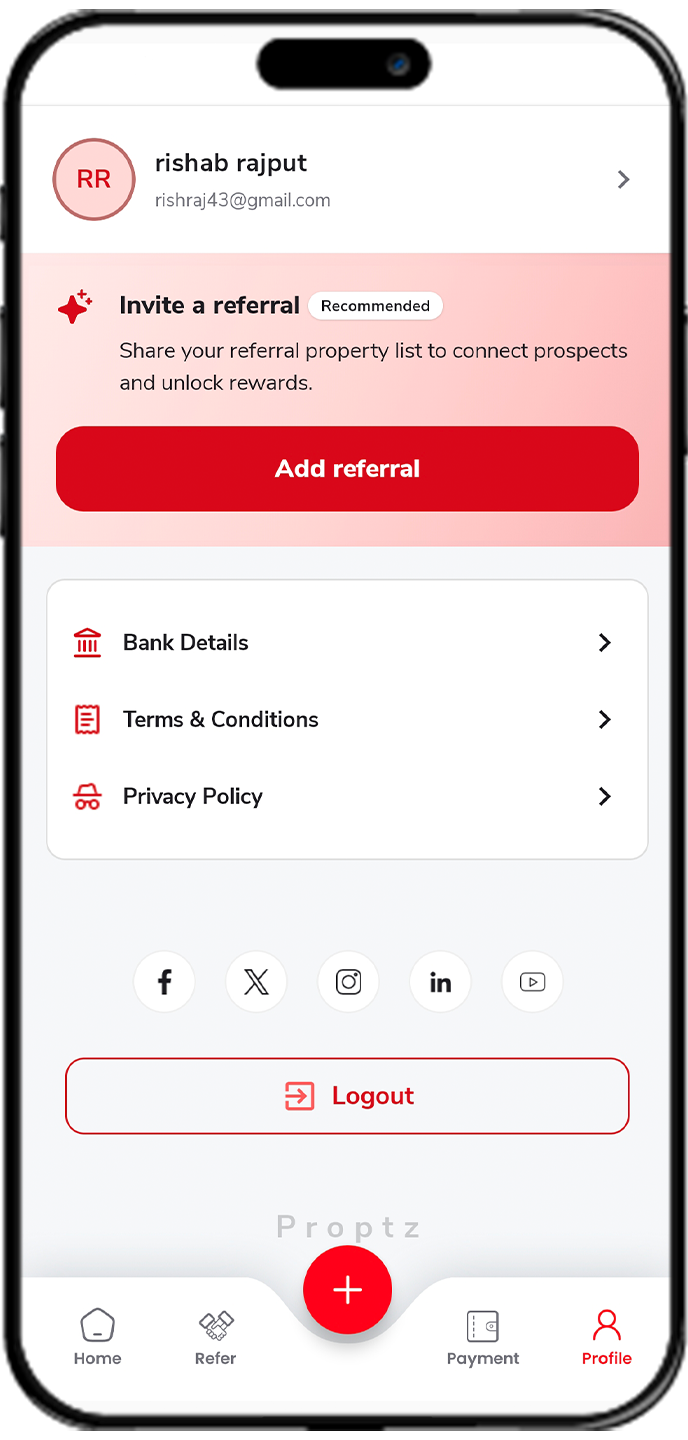Tap the red plus floating button

coord(347,1290)
